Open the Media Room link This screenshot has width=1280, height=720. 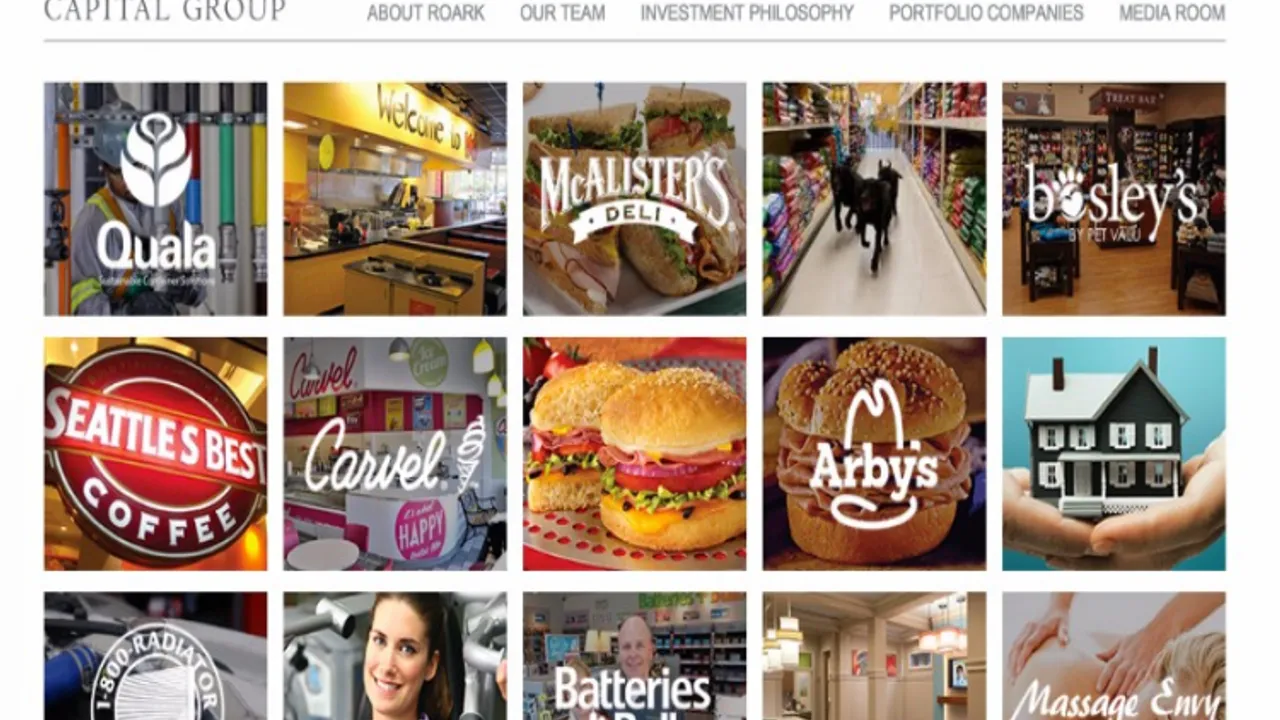click(x=1171, y=13)
